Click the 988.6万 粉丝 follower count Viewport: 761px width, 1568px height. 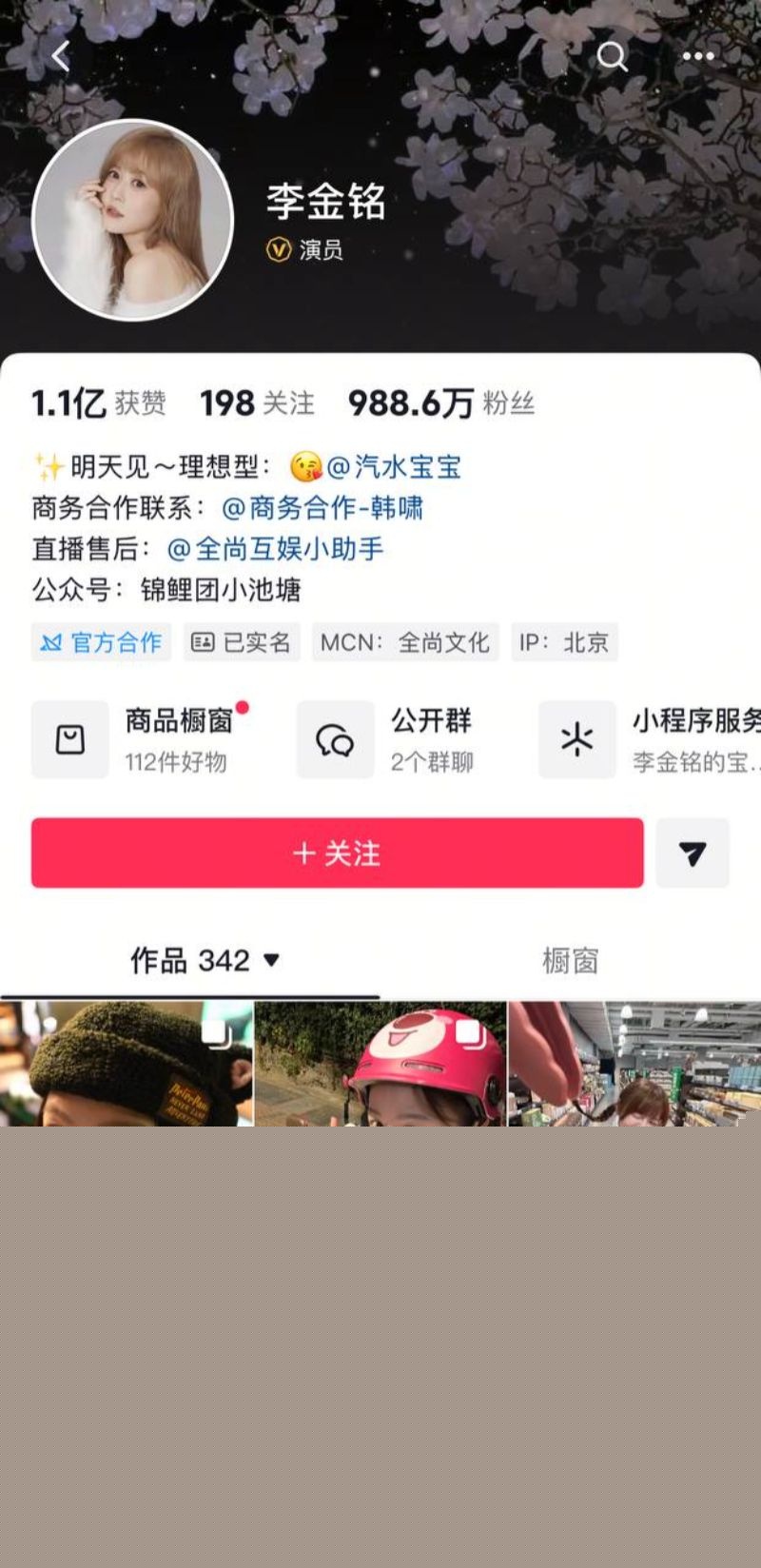click(x=440, y=402)
